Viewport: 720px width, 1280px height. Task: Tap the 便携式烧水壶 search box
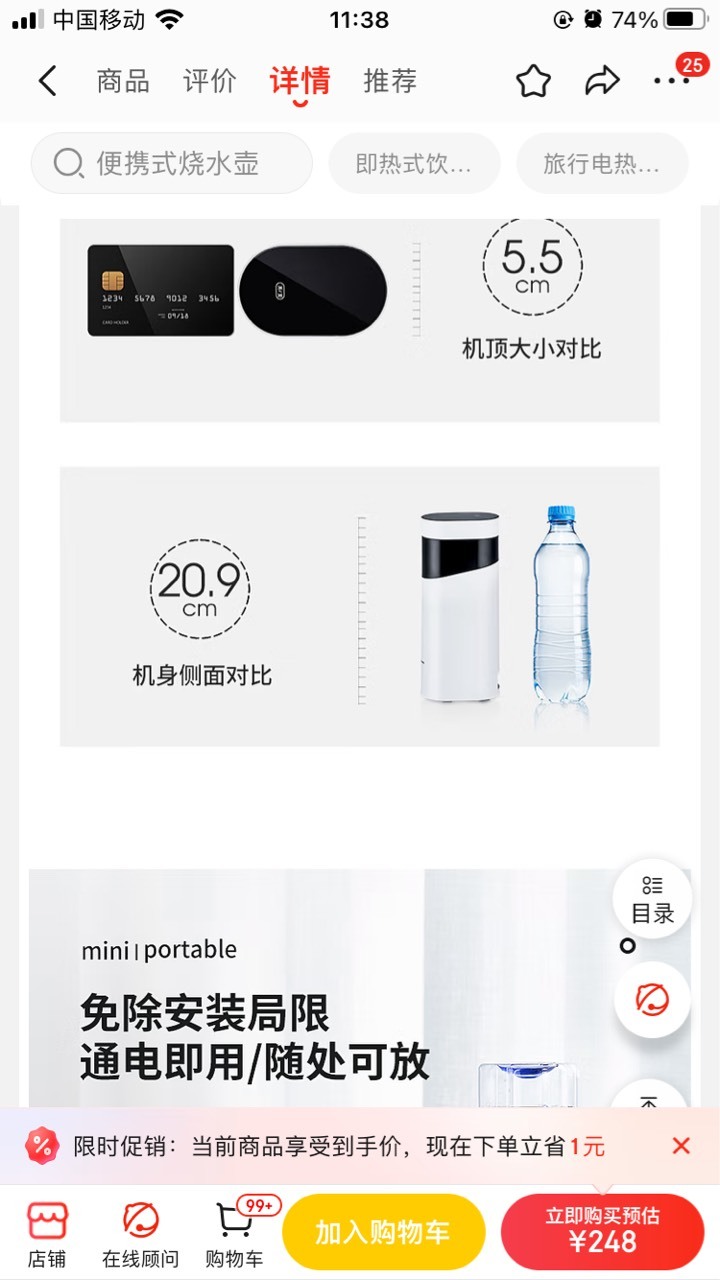(172, 163)
